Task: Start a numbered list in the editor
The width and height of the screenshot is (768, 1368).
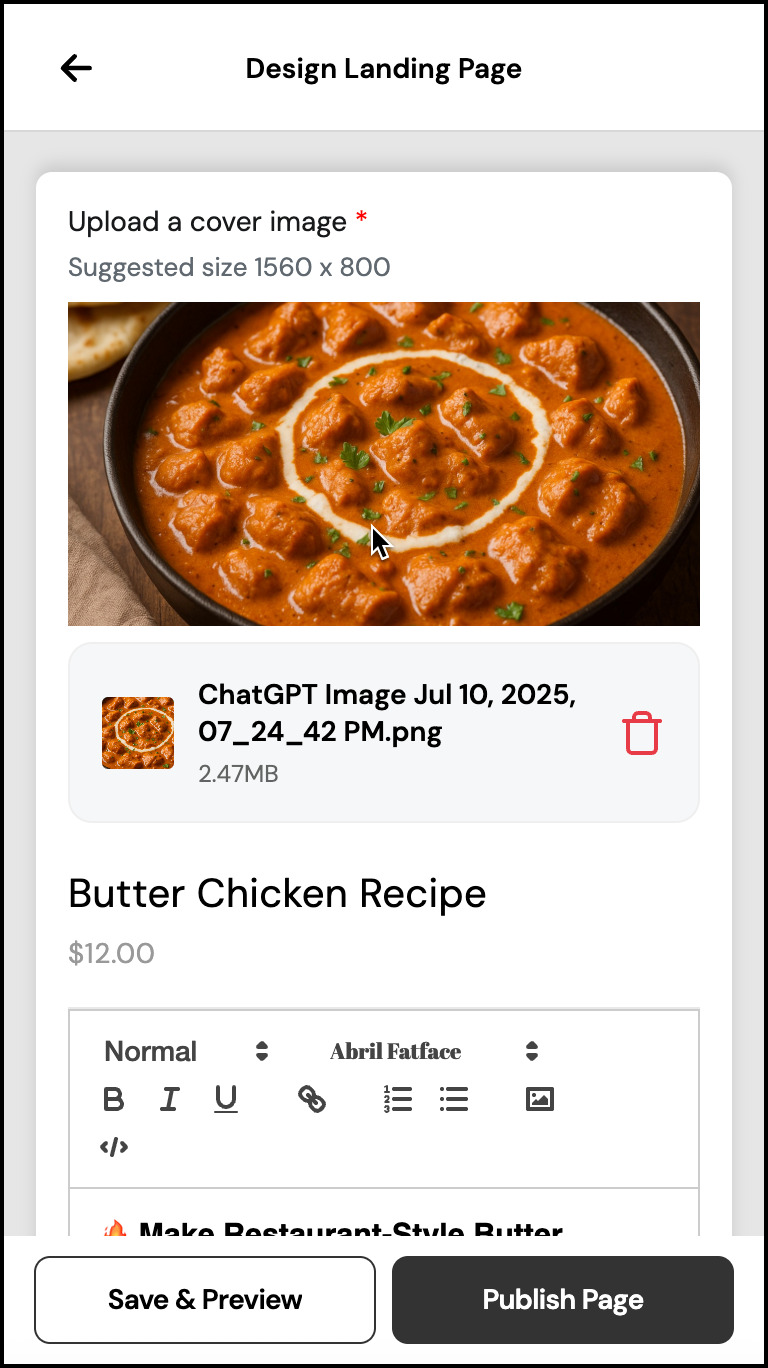Action: tap(398, 1100)
